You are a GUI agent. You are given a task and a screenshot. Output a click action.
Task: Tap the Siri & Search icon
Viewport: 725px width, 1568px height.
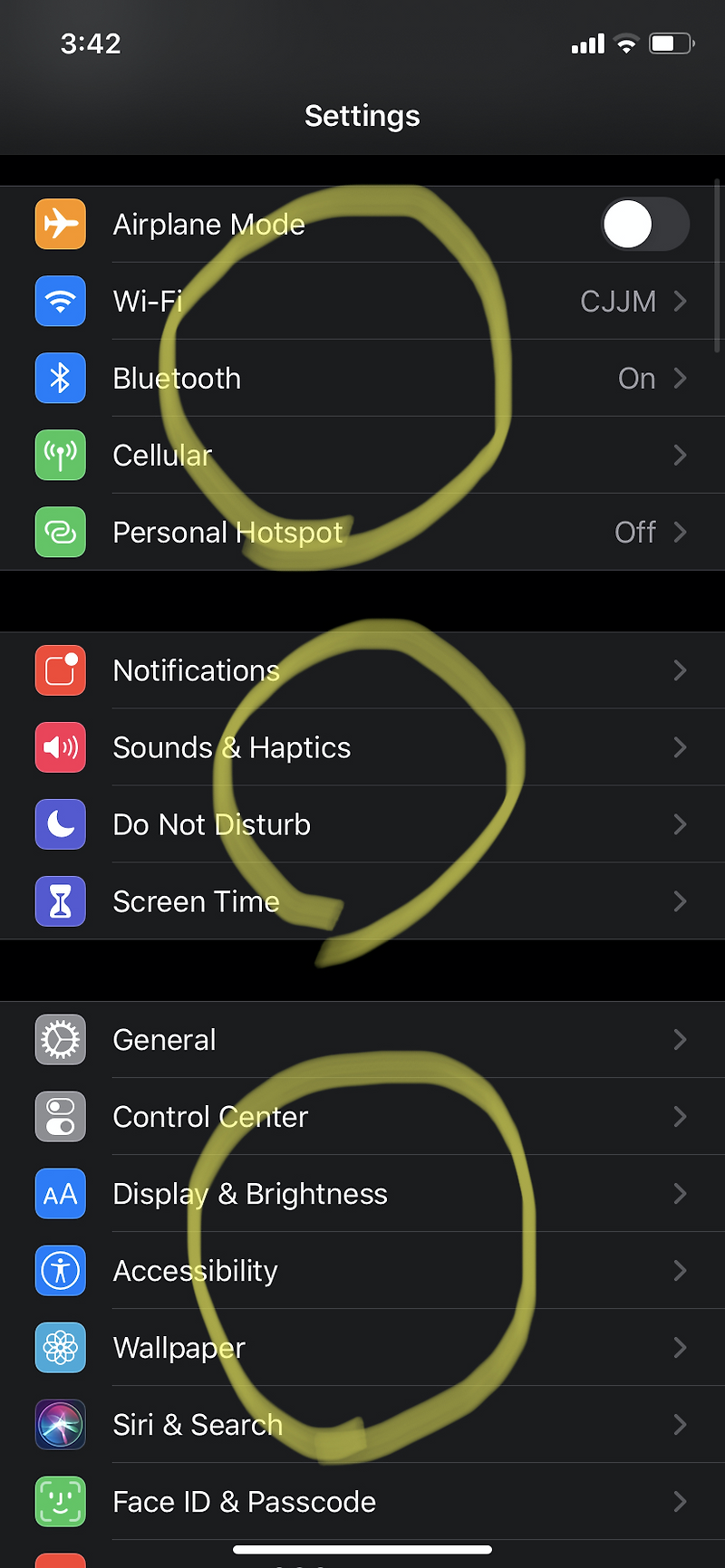point(60,1424)
